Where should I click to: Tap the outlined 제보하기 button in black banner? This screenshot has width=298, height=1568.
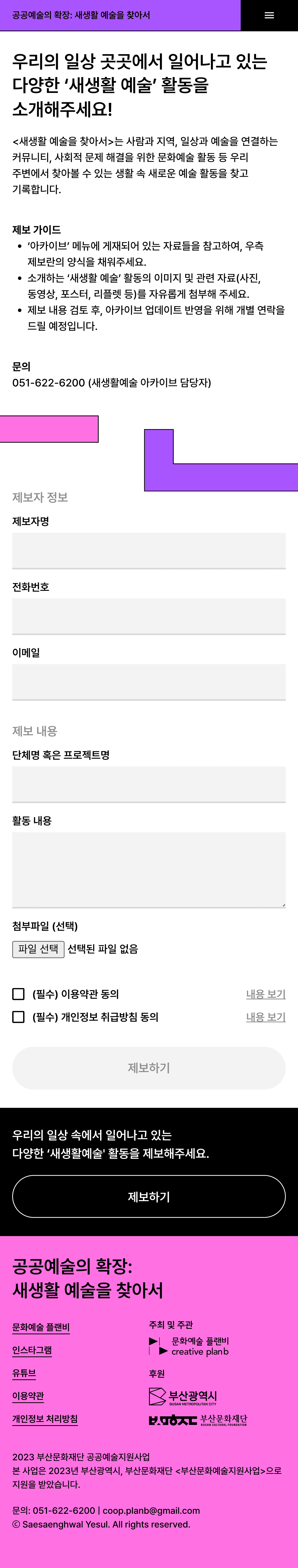[x=149, y=1197]
